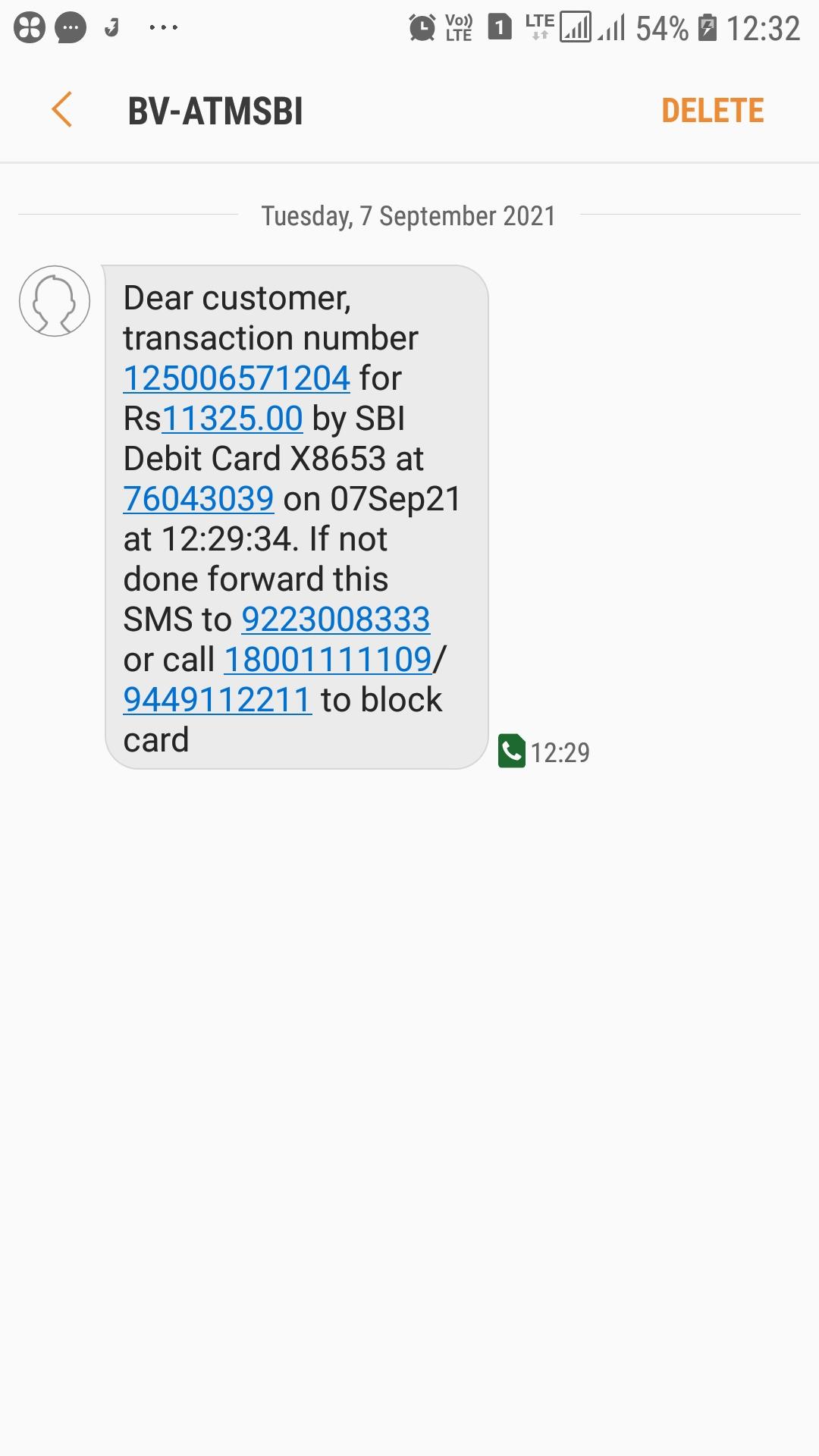Tap the number 9223008333 link

pyautogui.click(x=336, y=619)
